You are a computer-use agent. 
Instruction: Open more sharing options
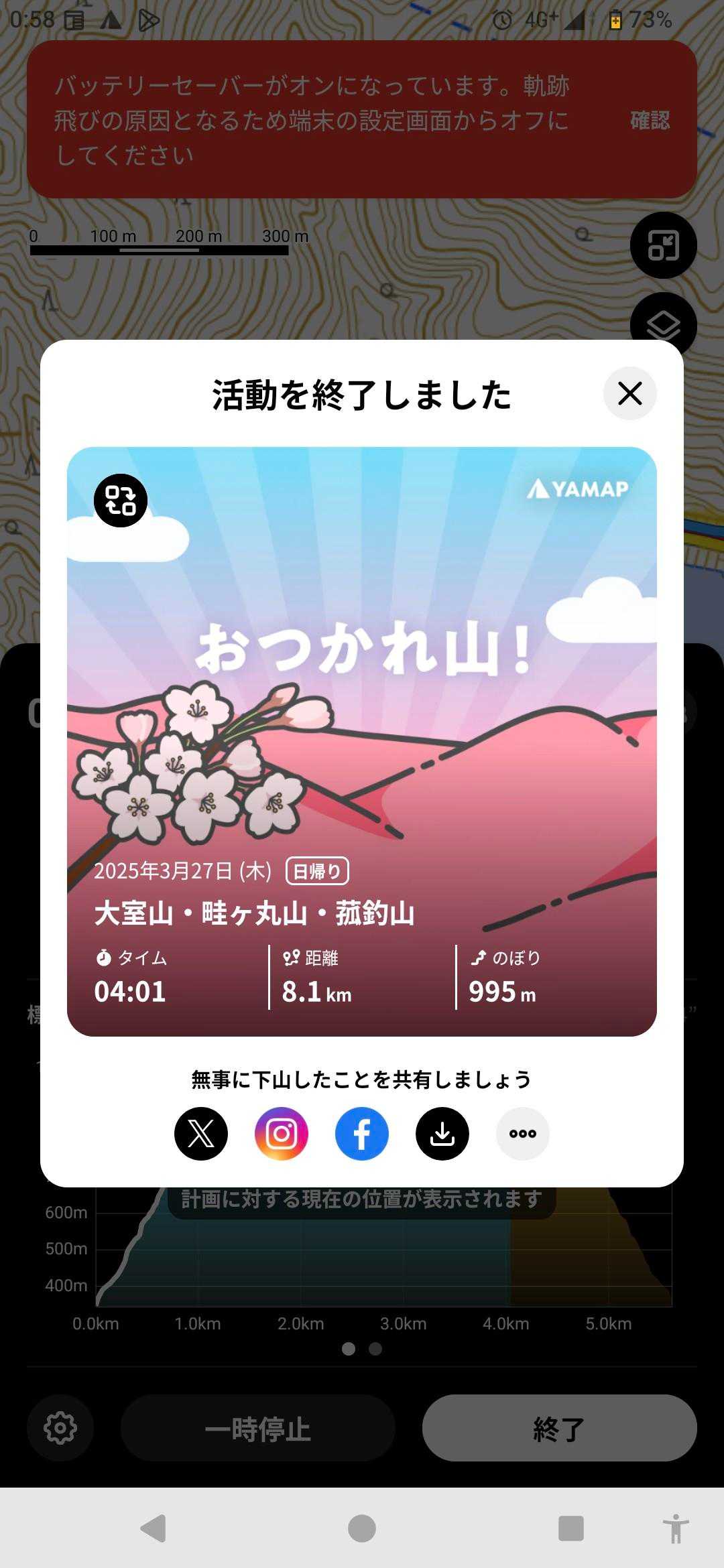(x=523, y=1133)
